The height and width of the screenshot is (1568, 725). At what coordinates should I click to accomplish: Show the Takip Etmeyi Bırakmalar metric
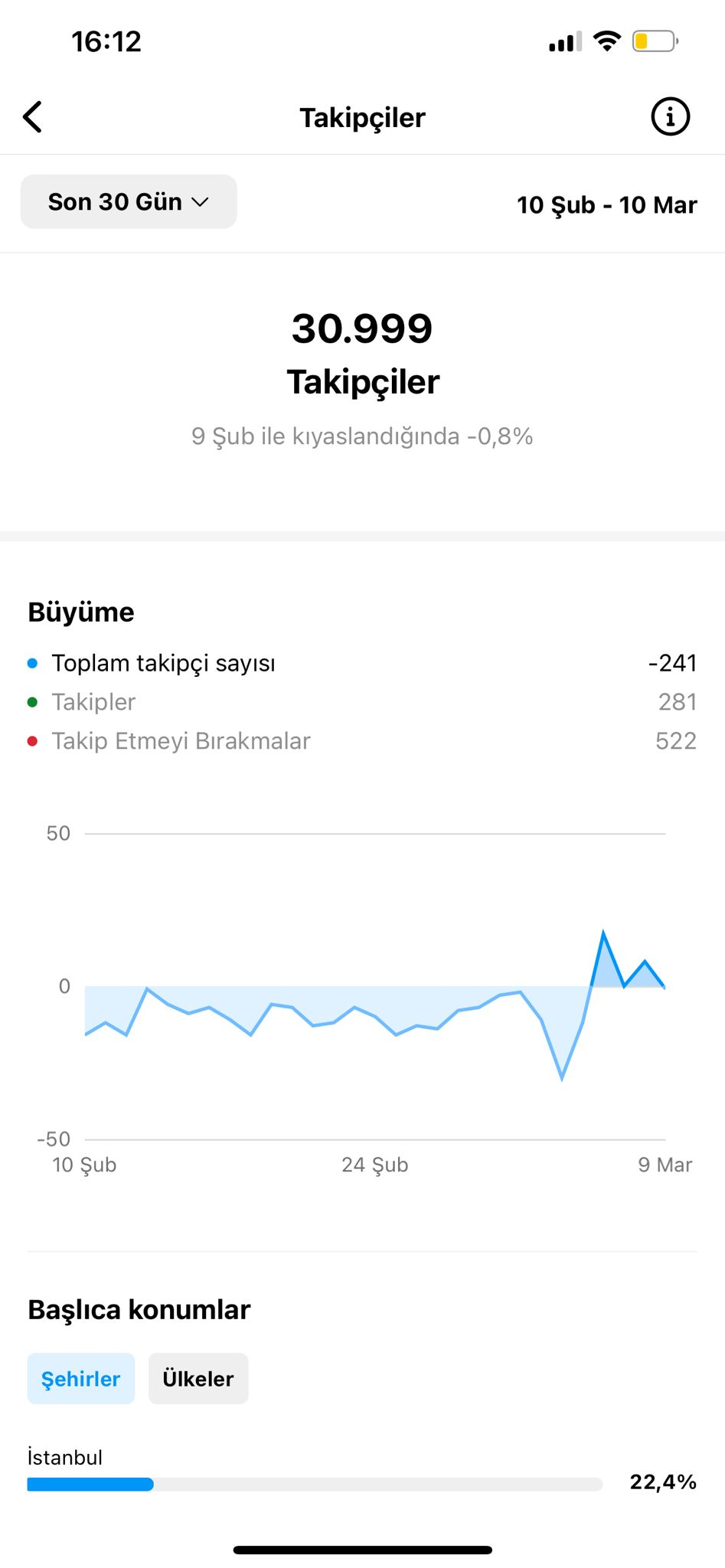[362, 741]
